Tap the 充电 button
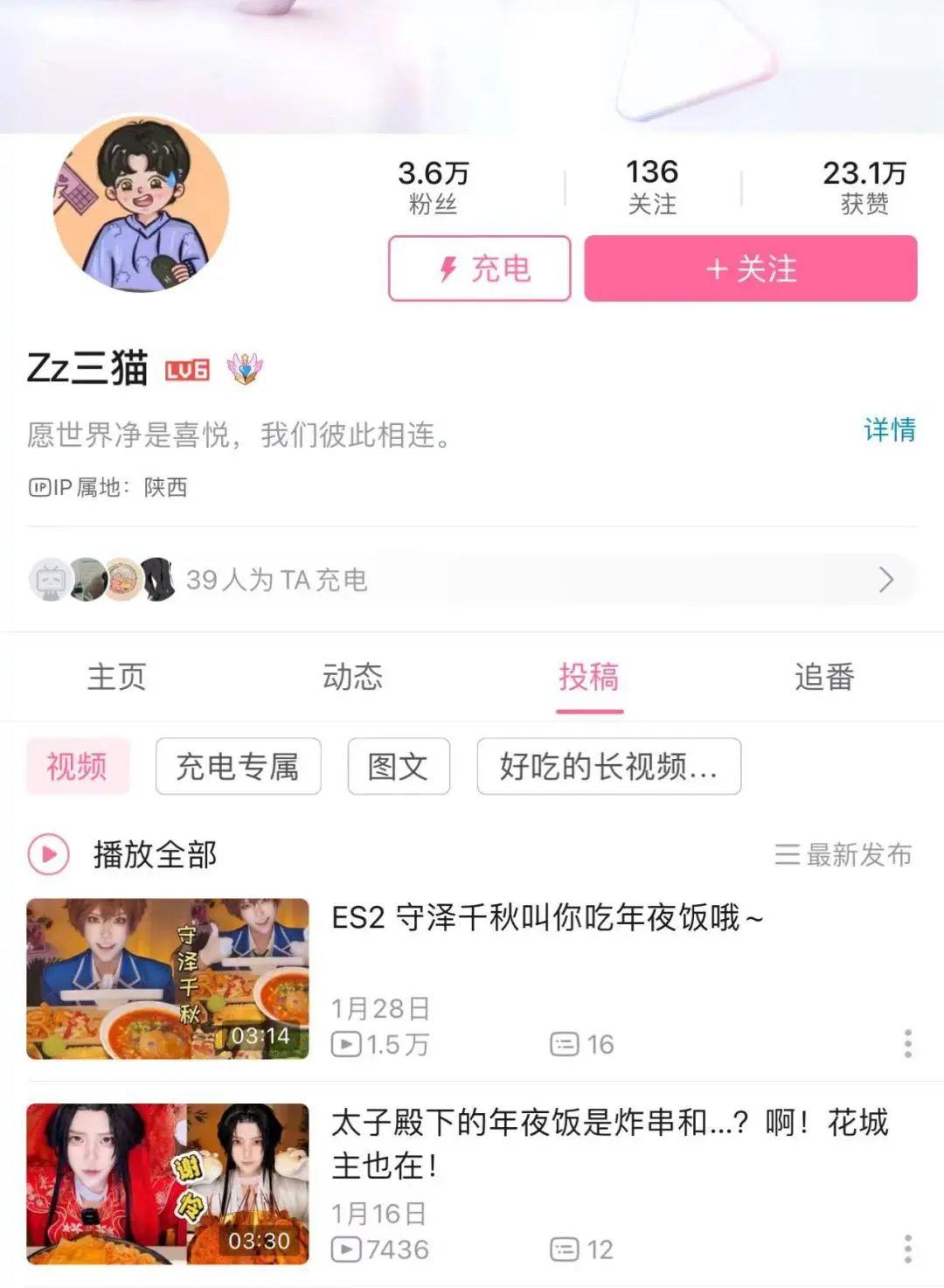The image size is (944, 1288). click(x=479, y=268)
